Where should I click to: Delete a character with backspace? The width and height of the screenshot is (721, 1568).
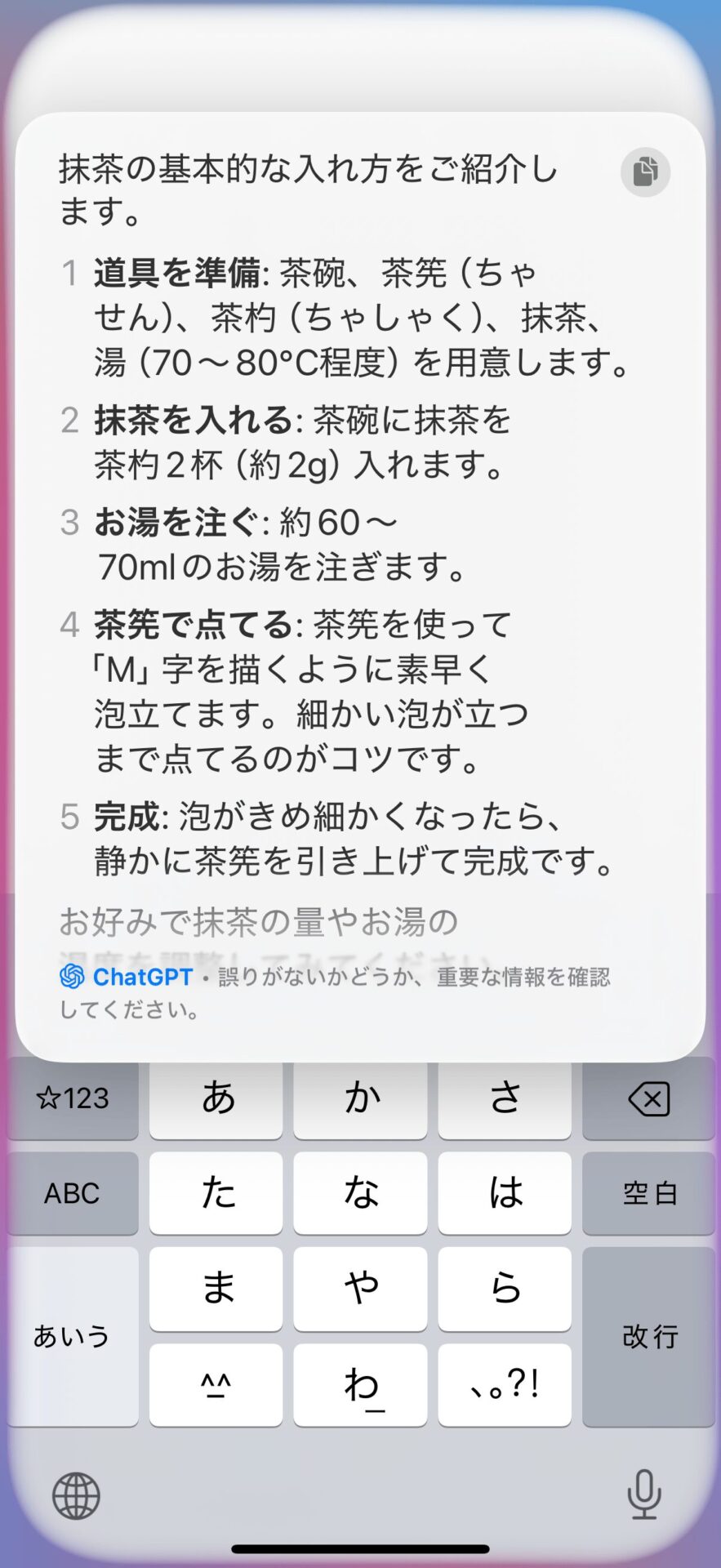coord(648,1098)
